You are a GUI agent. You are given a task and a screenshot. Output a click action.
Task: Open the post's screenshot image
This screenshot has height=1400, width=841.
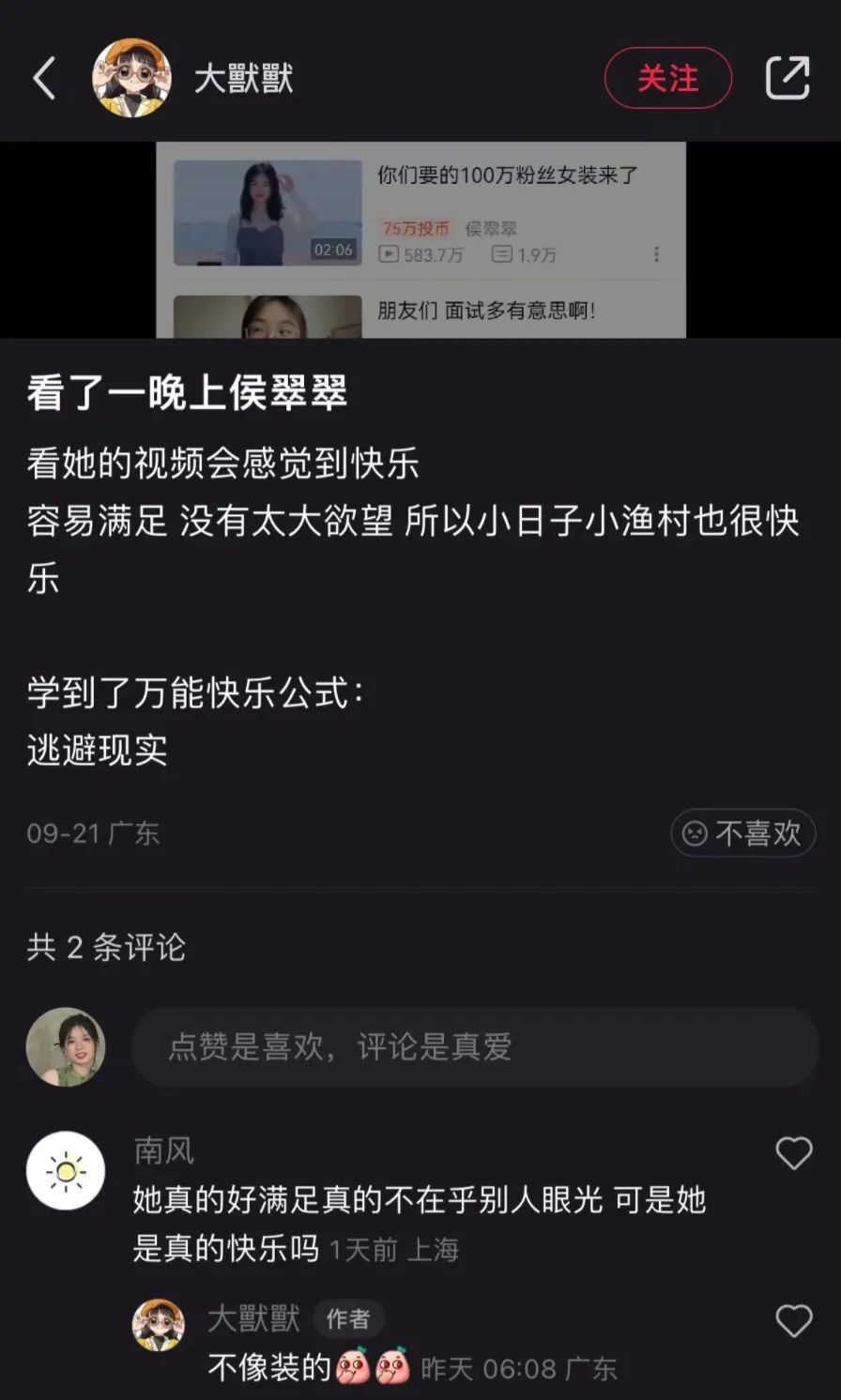[x=420, y=240]
